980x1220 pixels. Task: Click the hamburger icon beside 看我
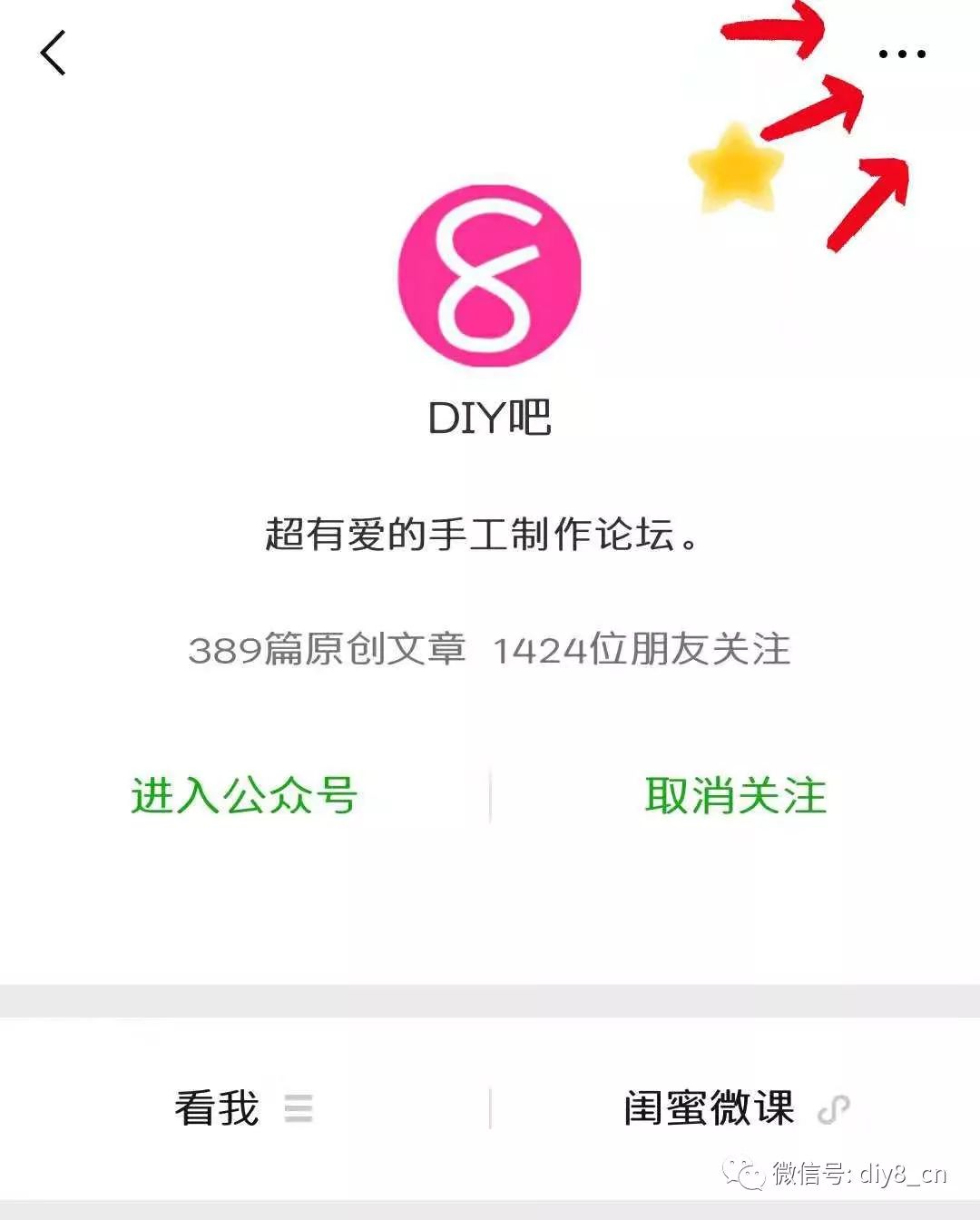299,1107
